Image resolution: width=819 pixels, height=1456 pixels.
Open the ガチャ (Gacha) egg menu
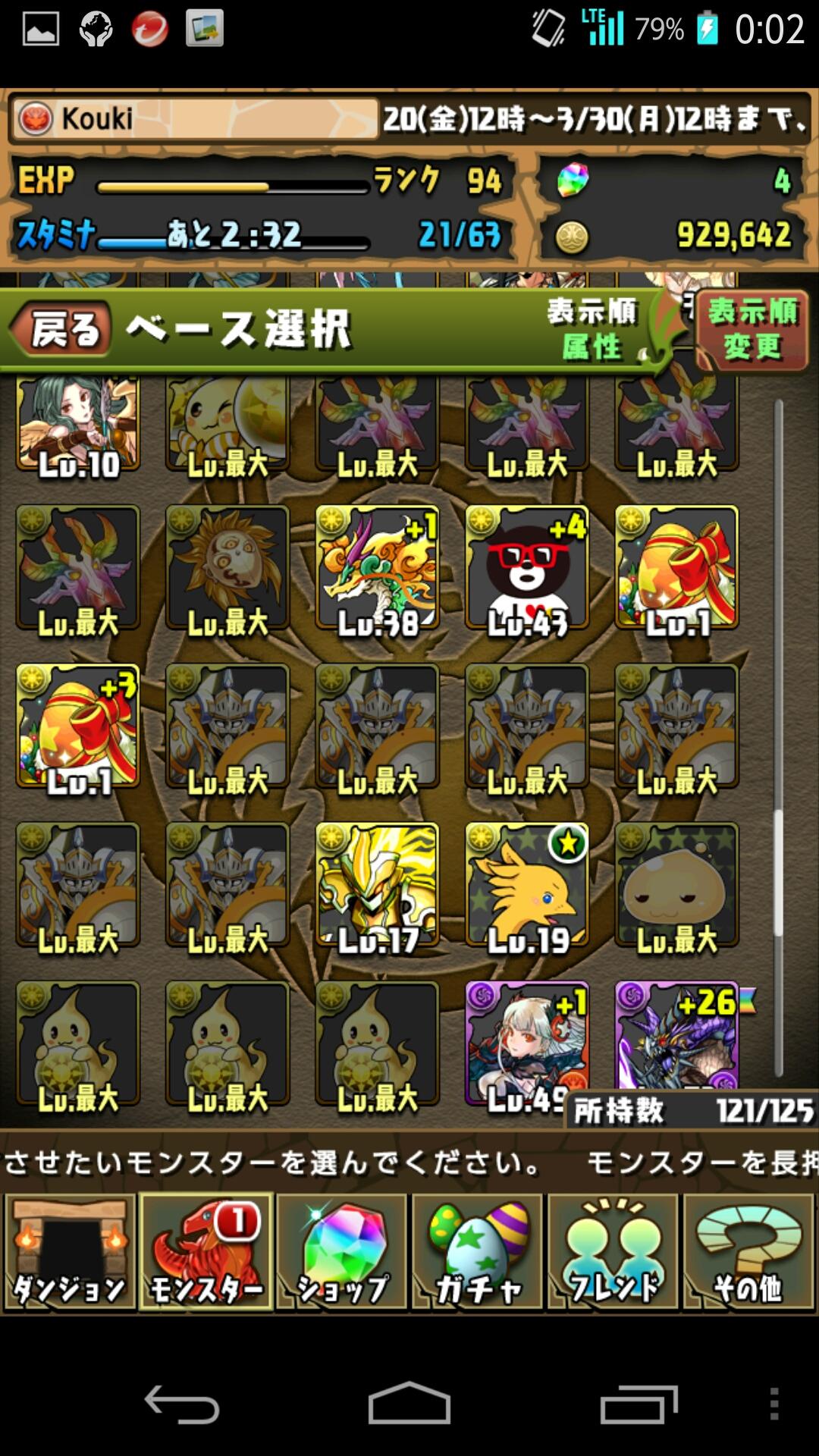click(478, 1251)
